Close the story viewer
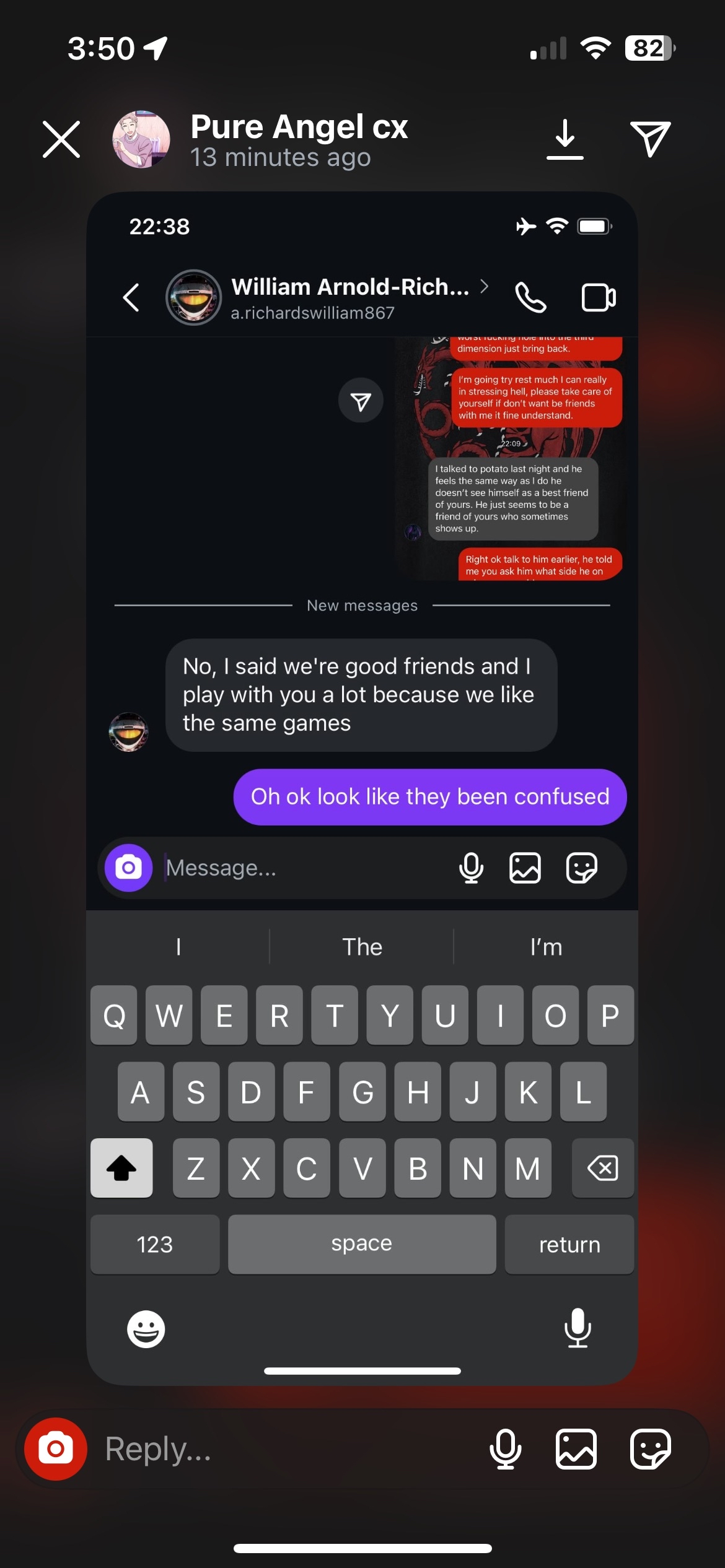The image size is (725, 1568). point(61,139)
